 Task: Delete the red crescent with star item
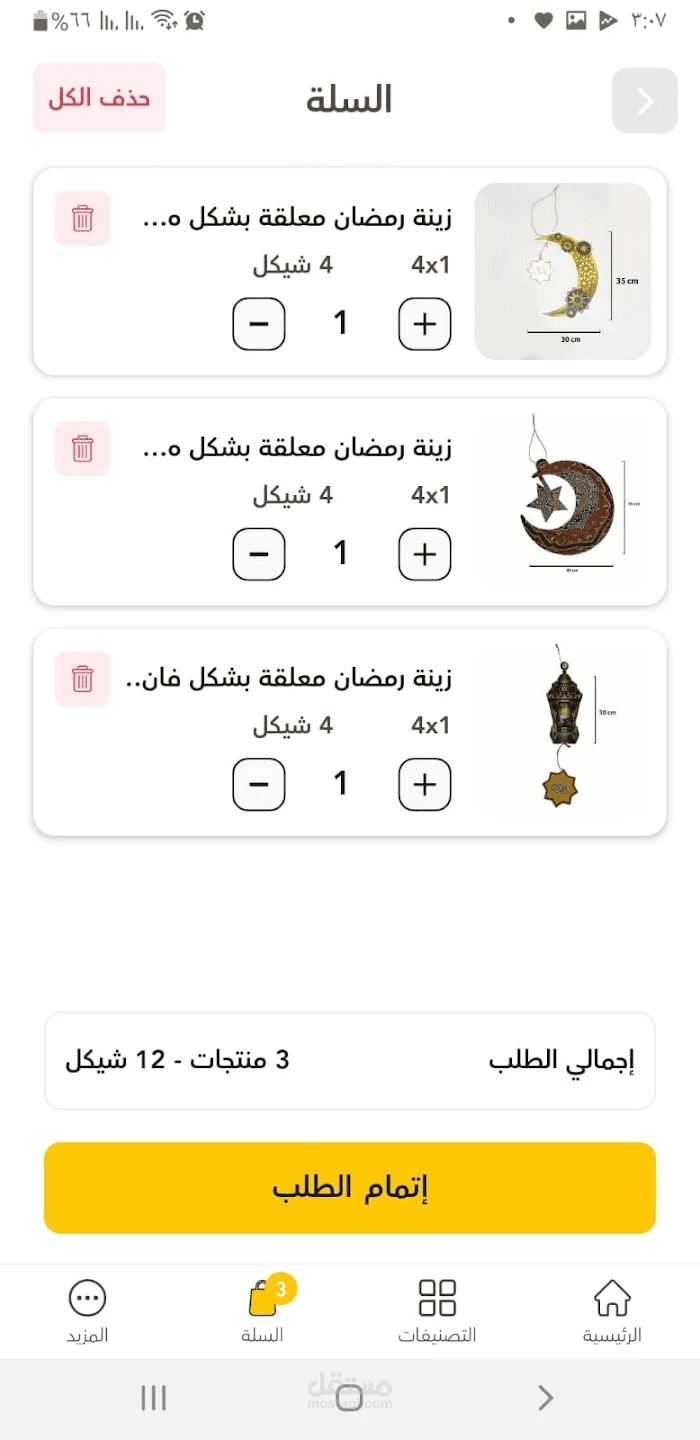83,448
